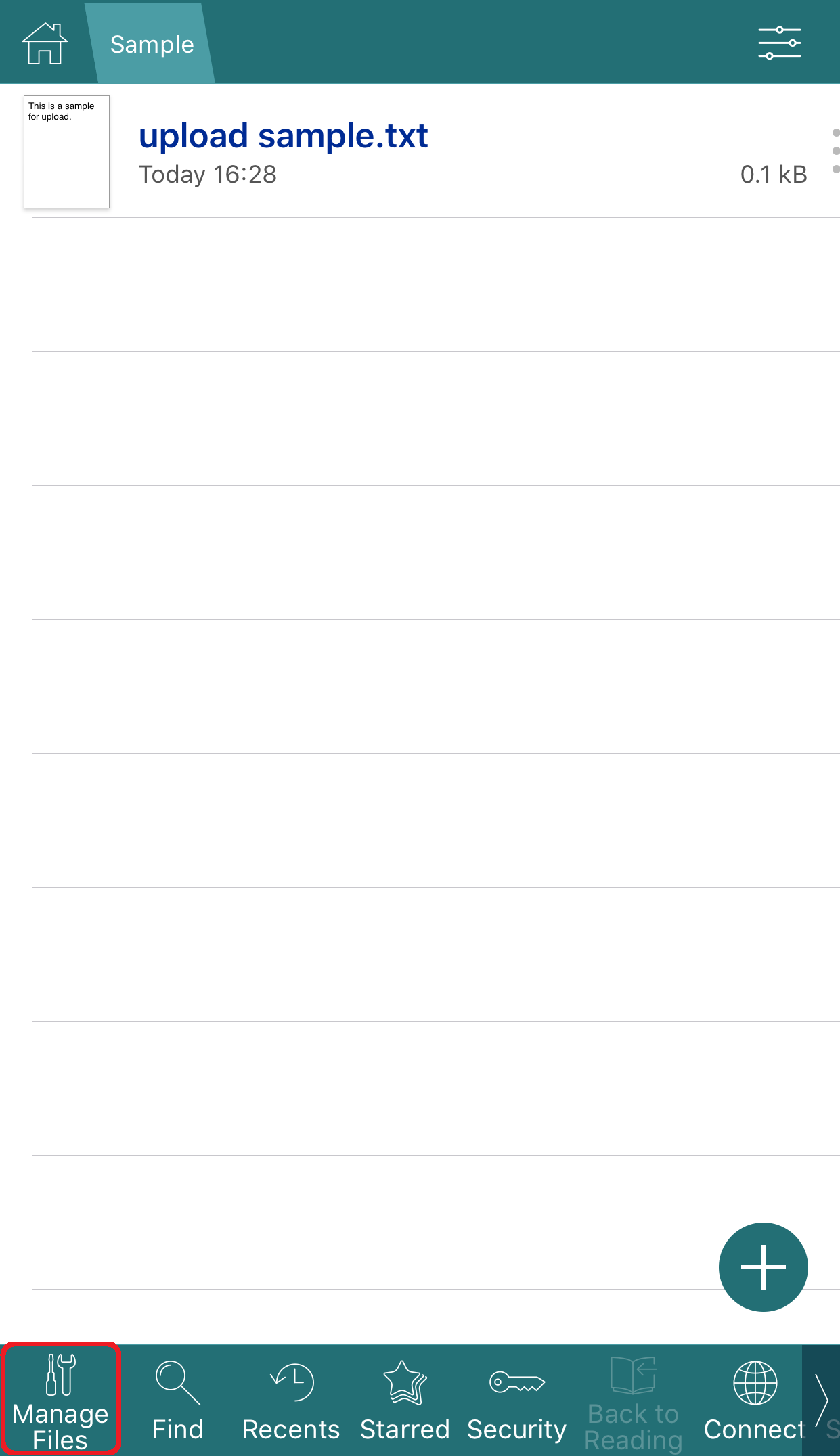The height and width of the screenshot is (1456, 840).
Task: Open the view settings sliders icon
Action: (x=779, y=43)
